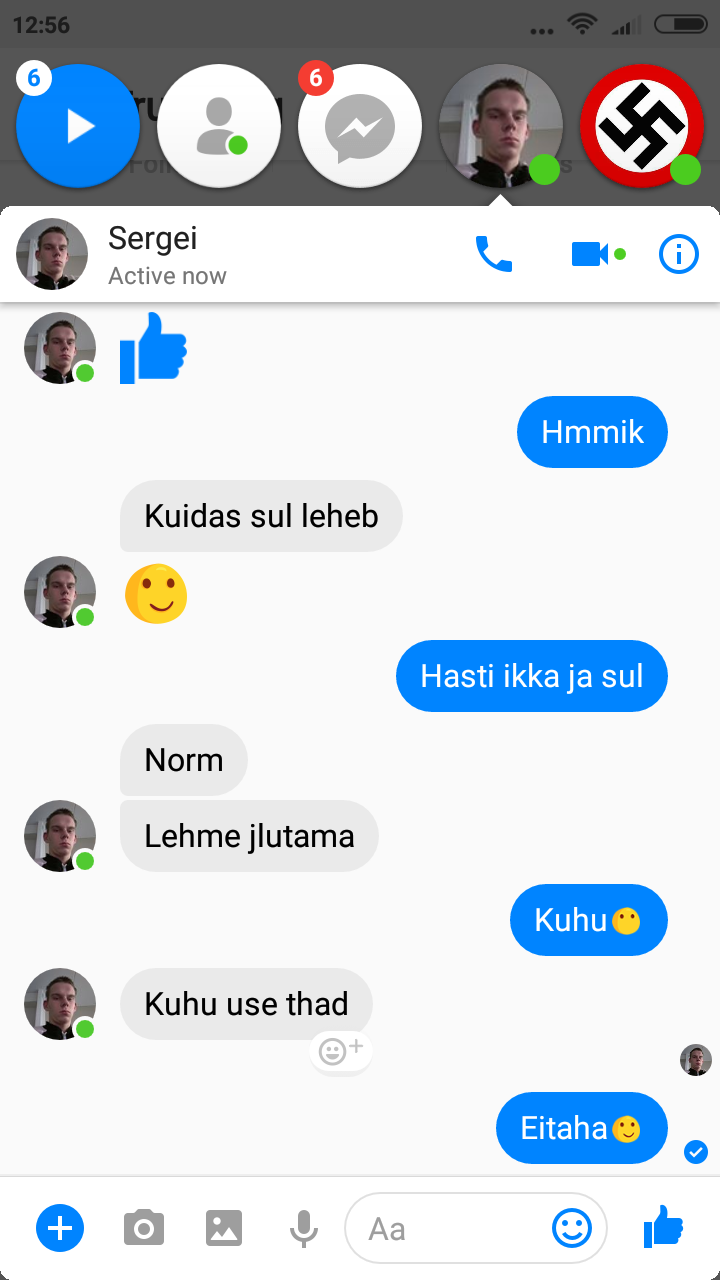Open the plus menu for more options
This screenshot has width=720, height=1280.
[60, 1227]
